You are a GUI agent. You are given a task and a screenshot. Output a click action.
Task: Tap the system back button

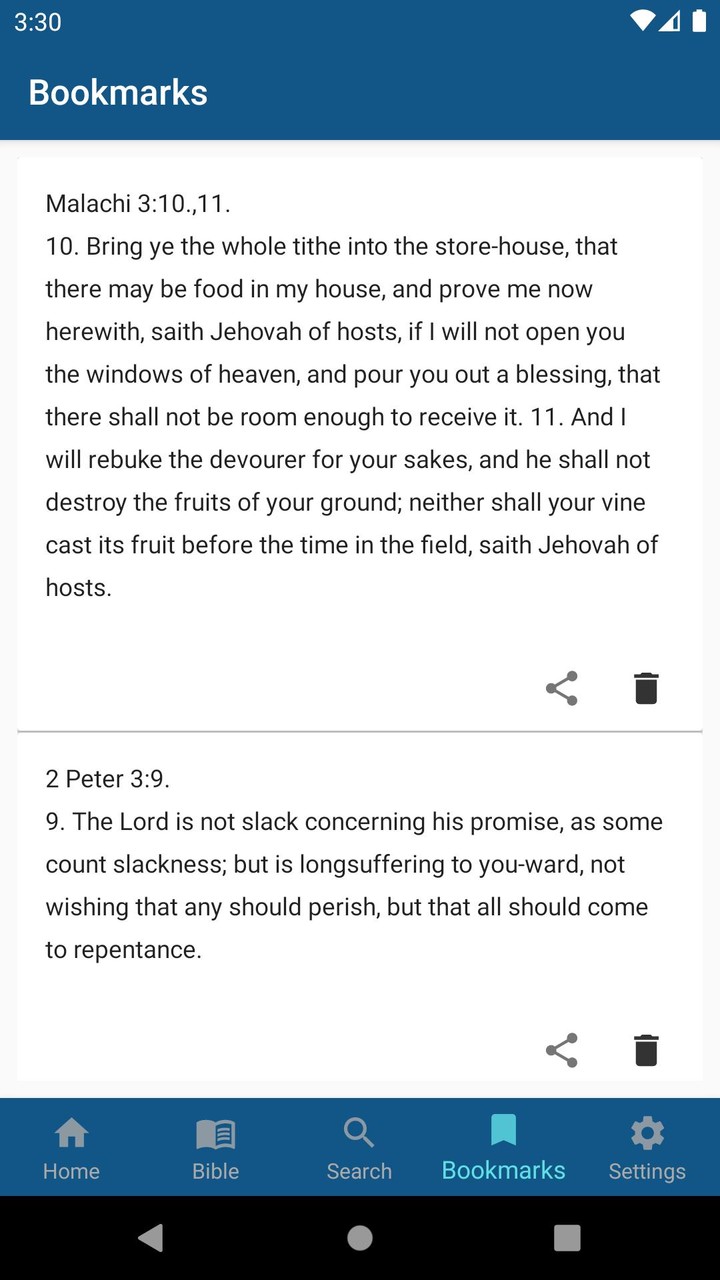pyautogui.click(x=151, y=1238)
